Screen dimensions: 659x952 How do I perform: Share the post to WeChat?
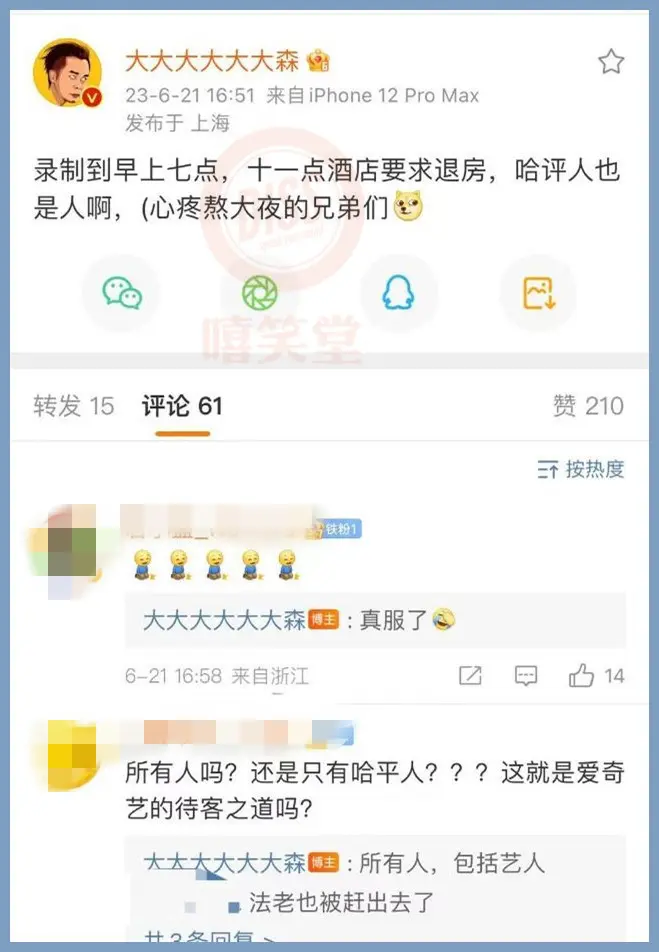[x=122, y=293]
